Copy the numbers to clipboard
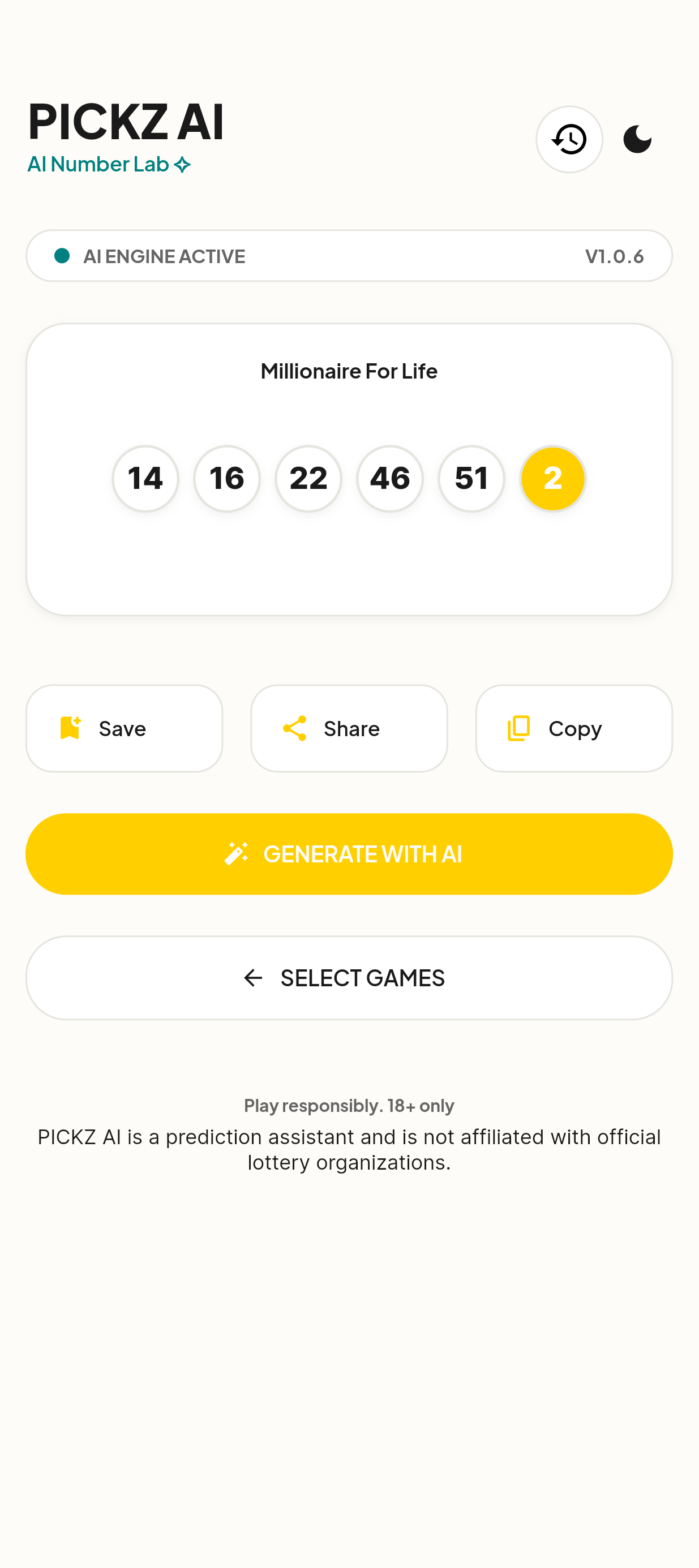Viewport: 699px width, 1568px height. coord(573,728)
